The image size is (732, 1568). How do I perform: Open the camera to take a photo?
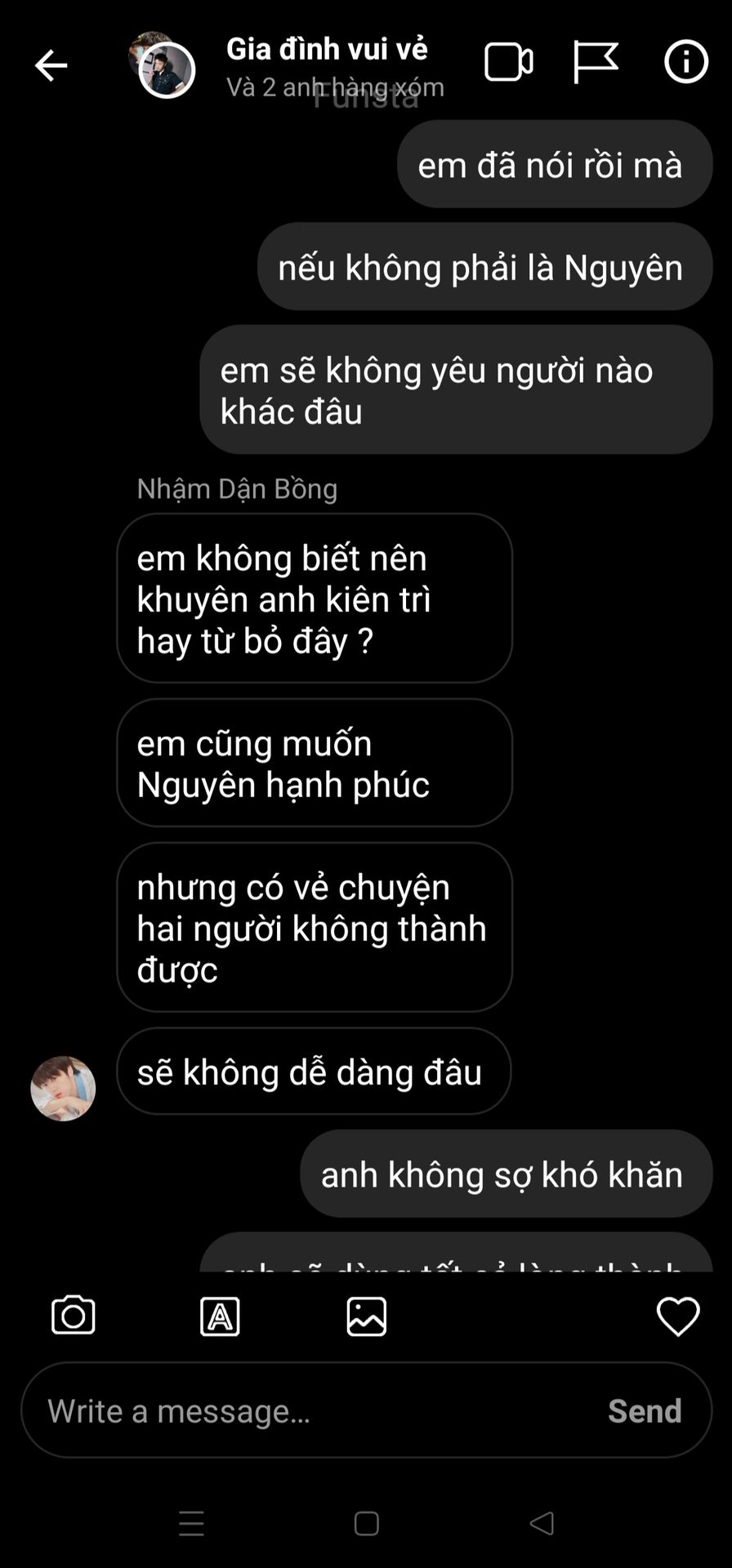74,1316
